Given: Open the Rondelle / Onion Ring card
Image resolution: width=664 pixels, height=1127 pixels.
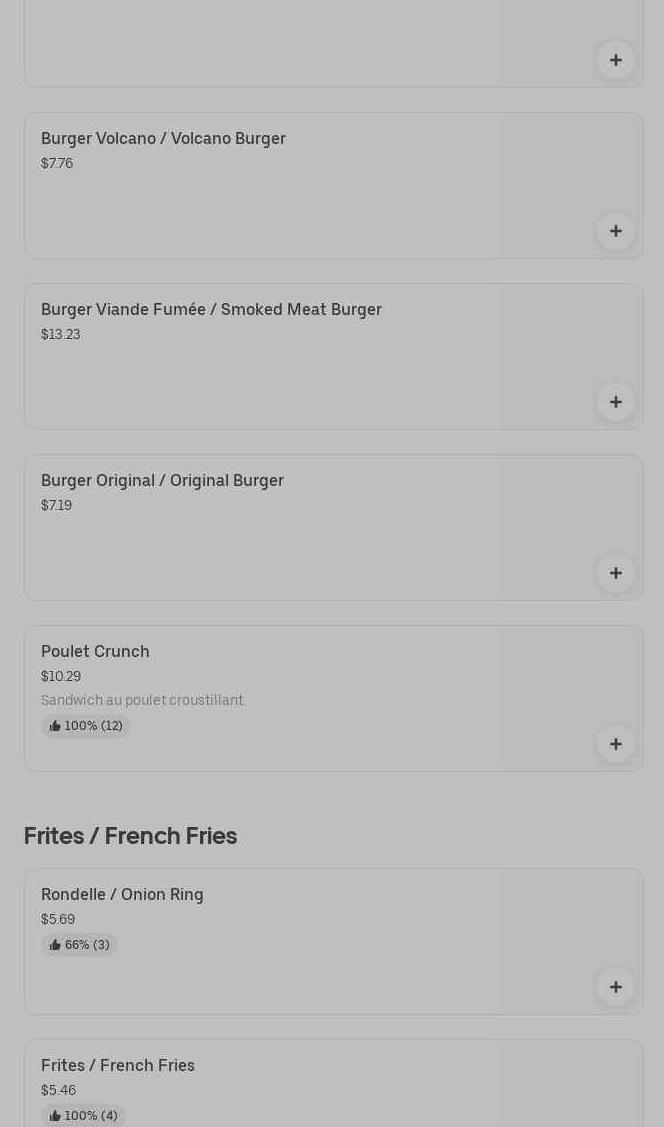Looking at the screenshot, I should (x=300, y=940).
